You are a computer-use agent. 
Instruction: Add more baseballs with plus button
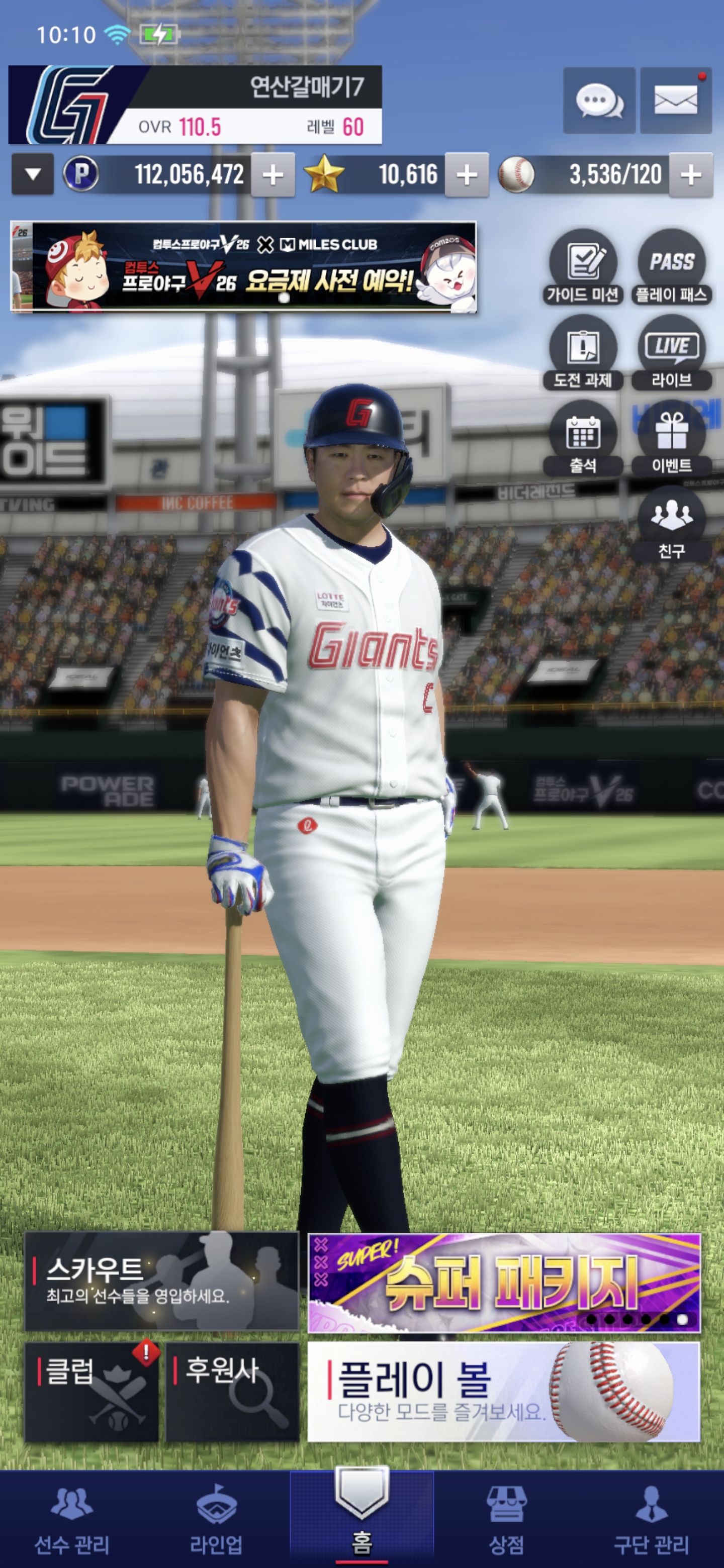coord(690,175)
